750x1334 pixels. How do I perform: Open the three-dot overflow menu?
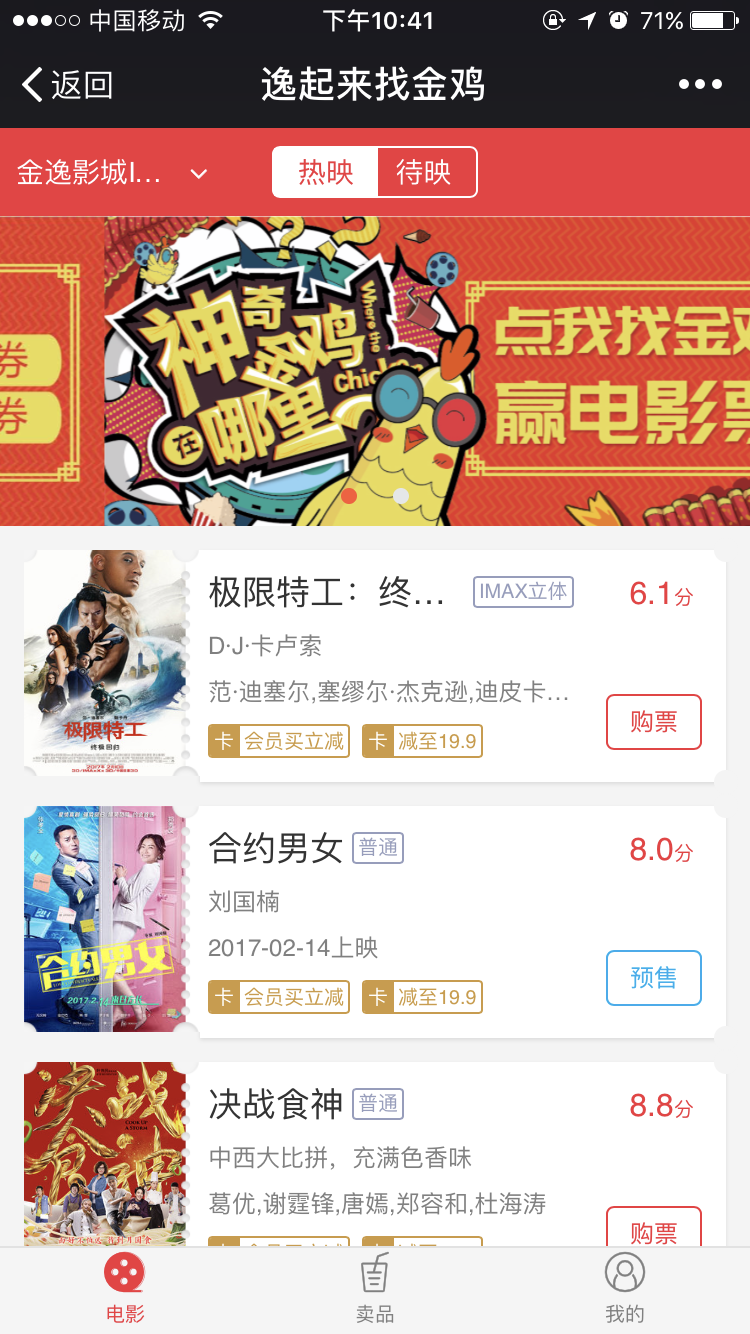coord(700,85)
